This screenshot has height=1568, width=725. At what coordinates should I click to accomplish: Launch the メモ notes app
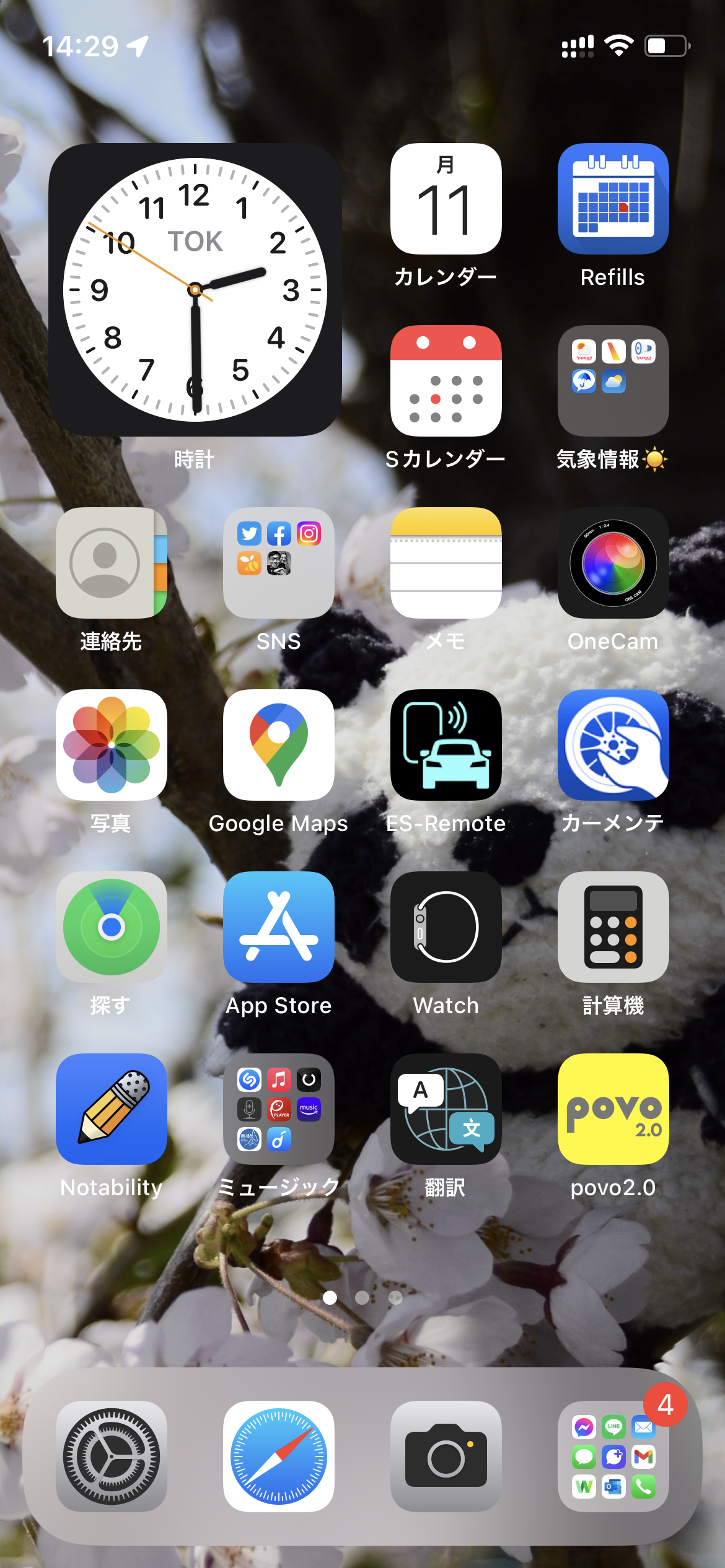coord(446,563)
